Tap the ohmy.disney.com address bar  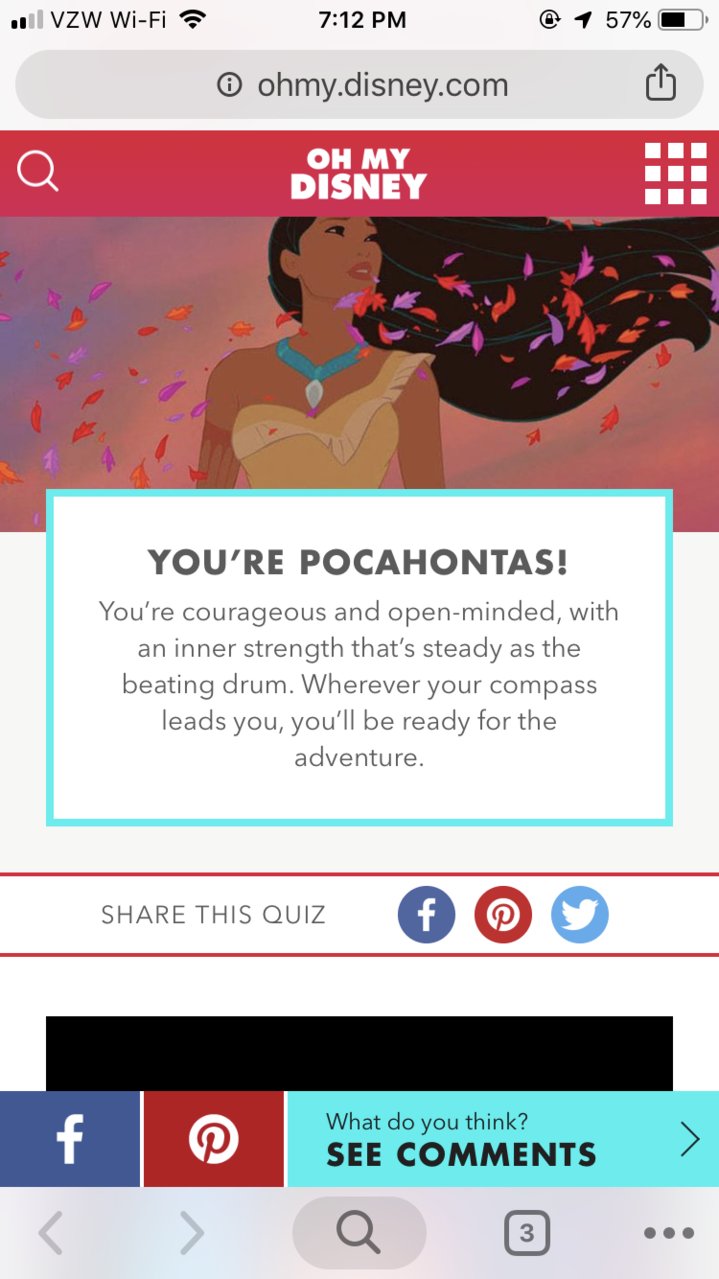point(360,85)
